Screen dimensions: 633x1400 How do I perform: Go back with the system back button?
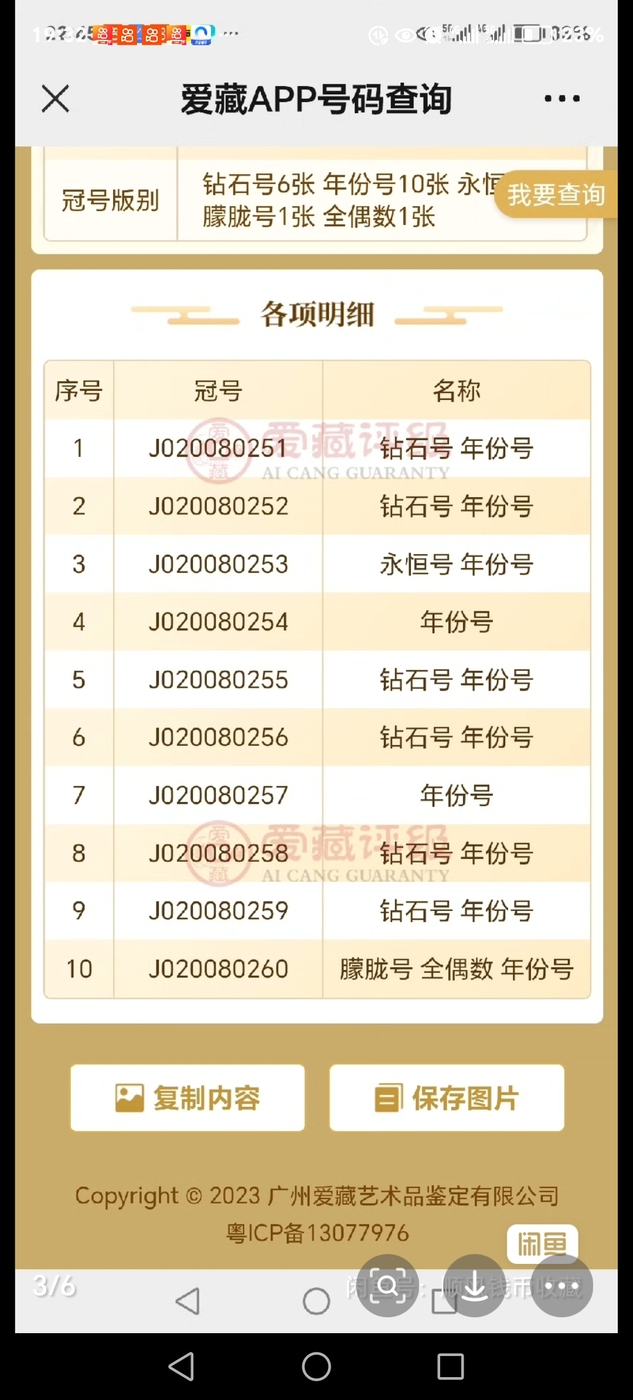(181, 1366)
